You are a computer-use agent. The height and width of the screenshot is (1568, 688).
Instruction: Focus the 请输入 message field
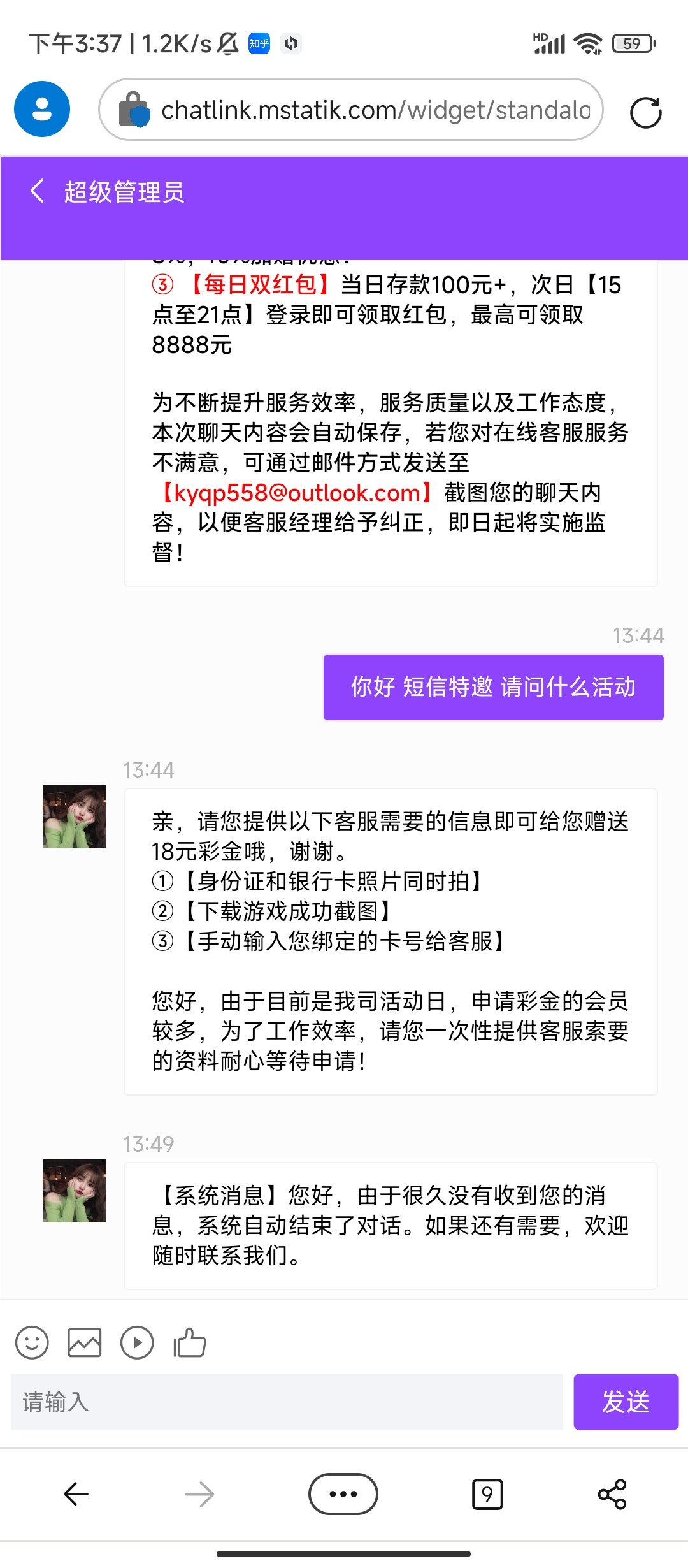(287, 1402)
